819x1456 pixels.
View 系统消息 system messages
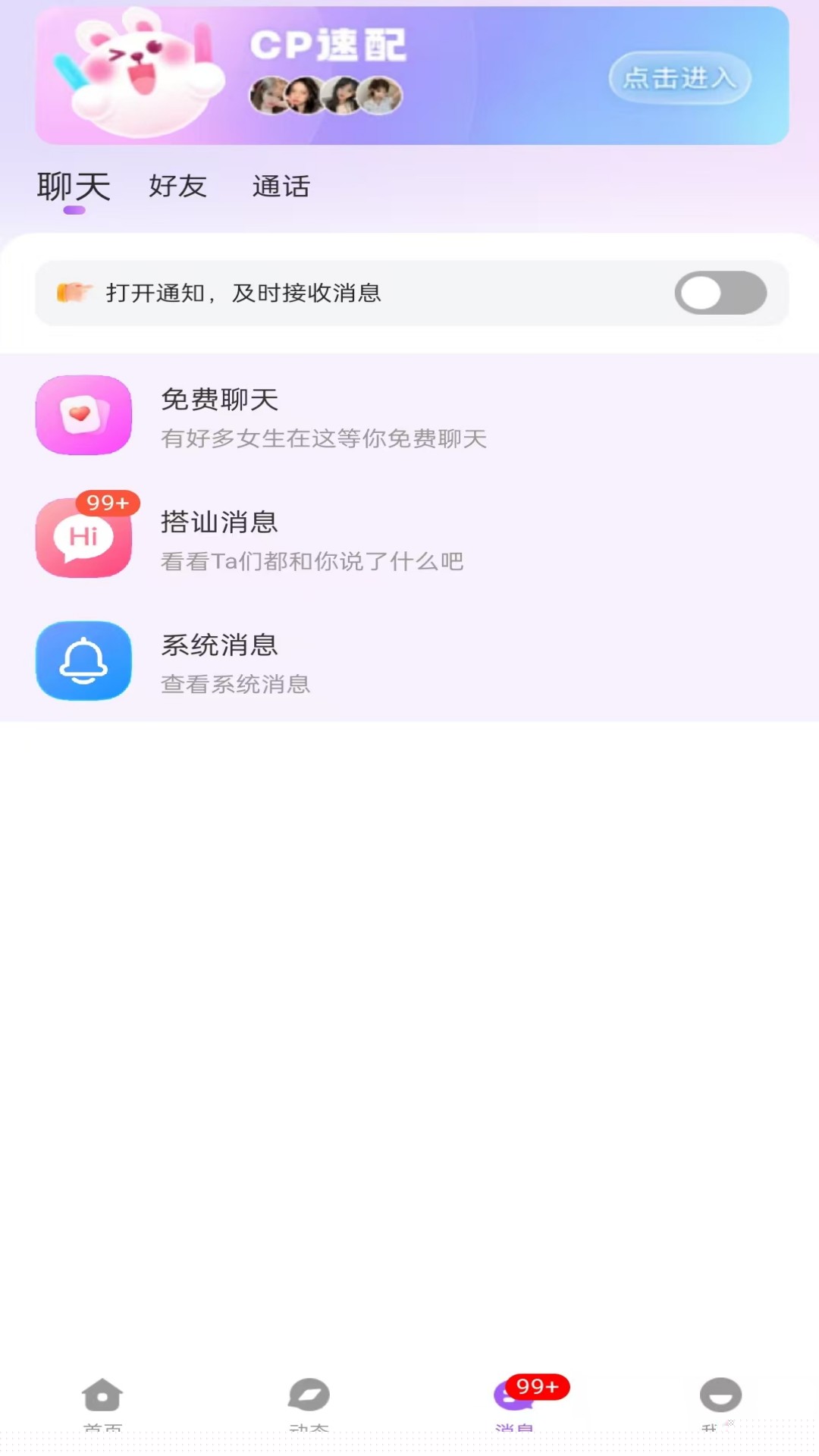(409, 661)
